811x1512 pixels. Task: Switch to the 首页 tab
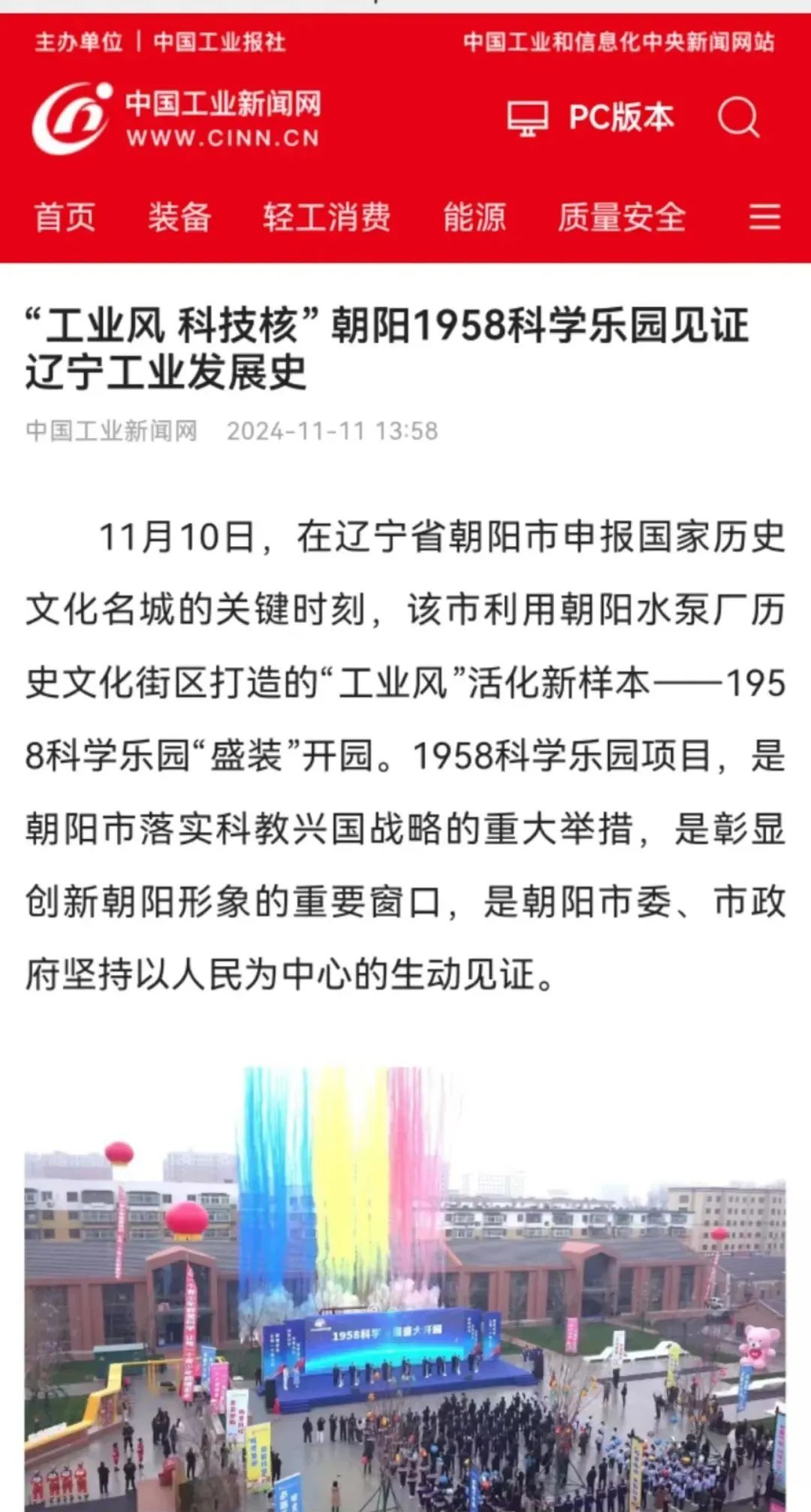pos(66,218)
